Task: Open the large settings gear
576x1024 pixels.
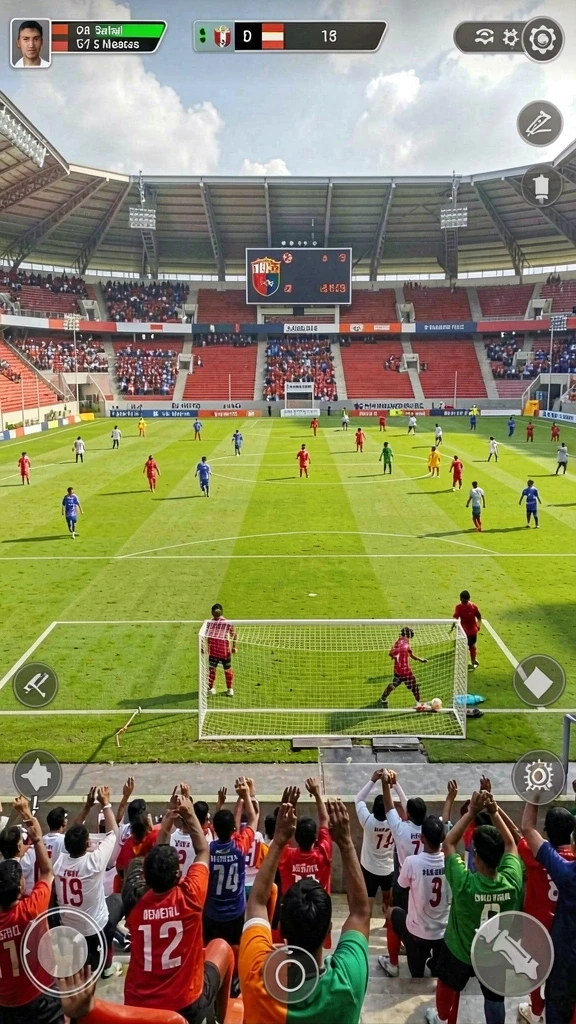Action: pyautogui.click(x=543, y=39)
